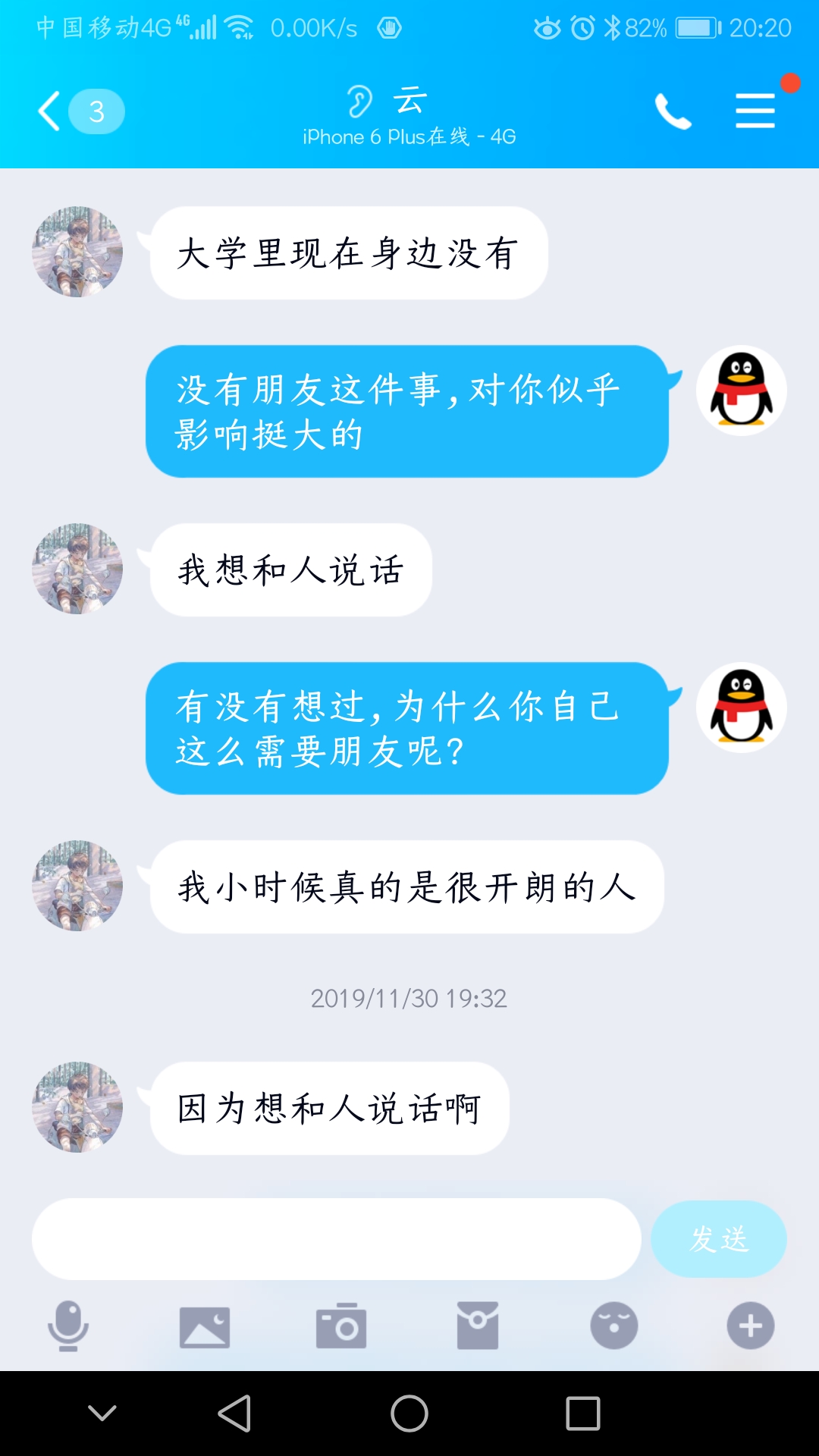819x1456 pixels.
Task: Open the chat settings menu
Action: click(x=755, y=111)
